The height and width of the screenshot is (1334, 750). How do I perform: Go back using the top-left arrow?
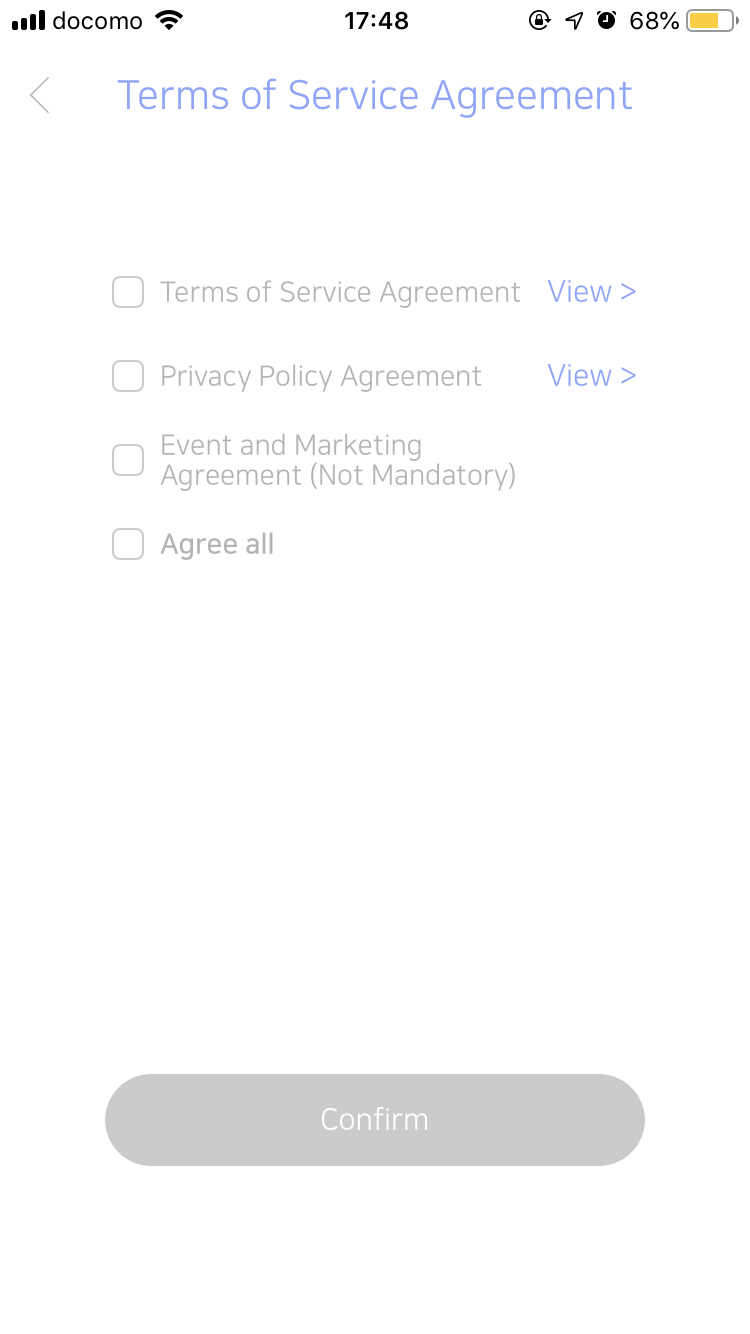[x=40, y=96]
